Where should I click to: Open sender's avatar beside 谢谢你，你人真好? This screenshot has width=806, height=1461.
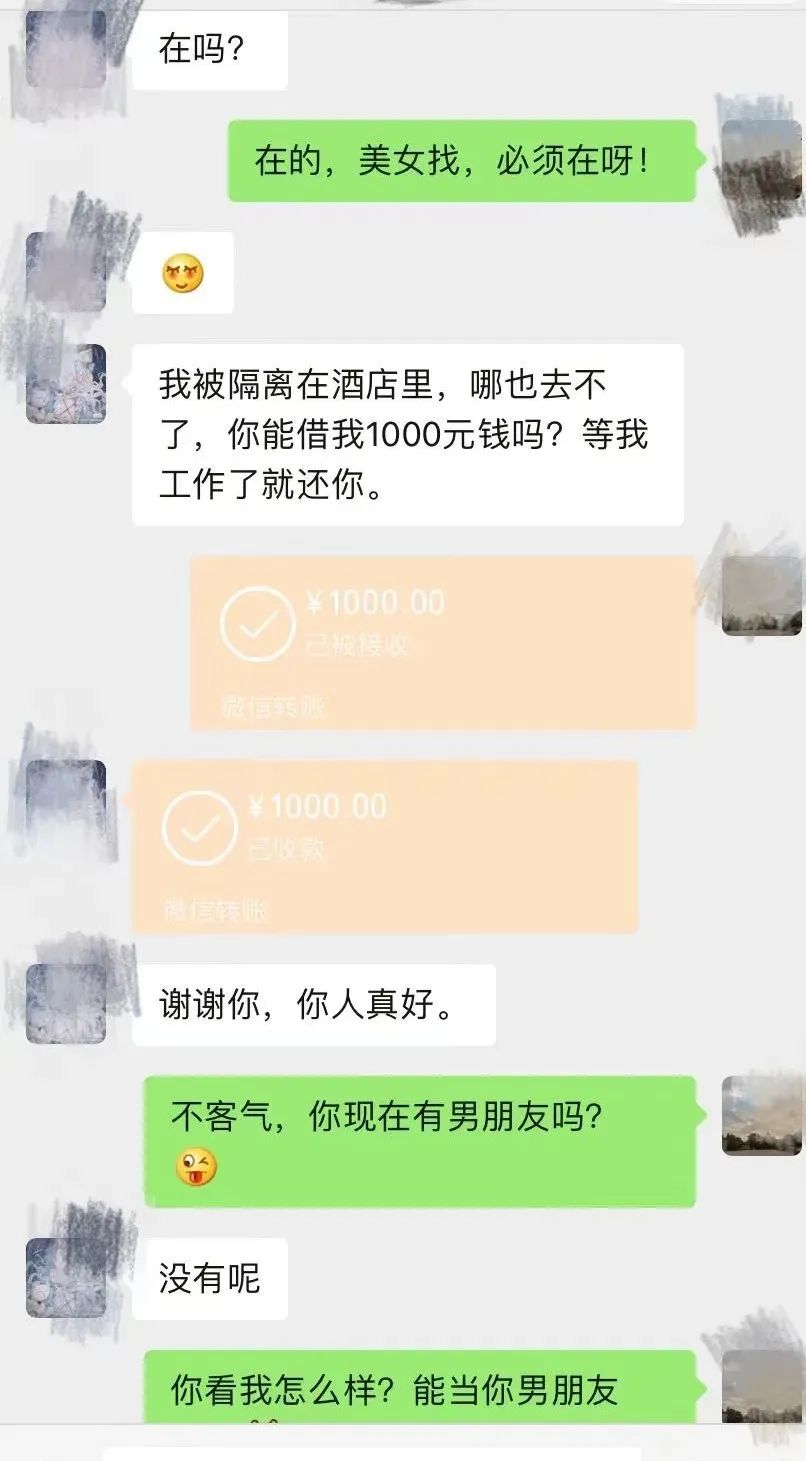pyautogui.click(x=66, y=1004)
